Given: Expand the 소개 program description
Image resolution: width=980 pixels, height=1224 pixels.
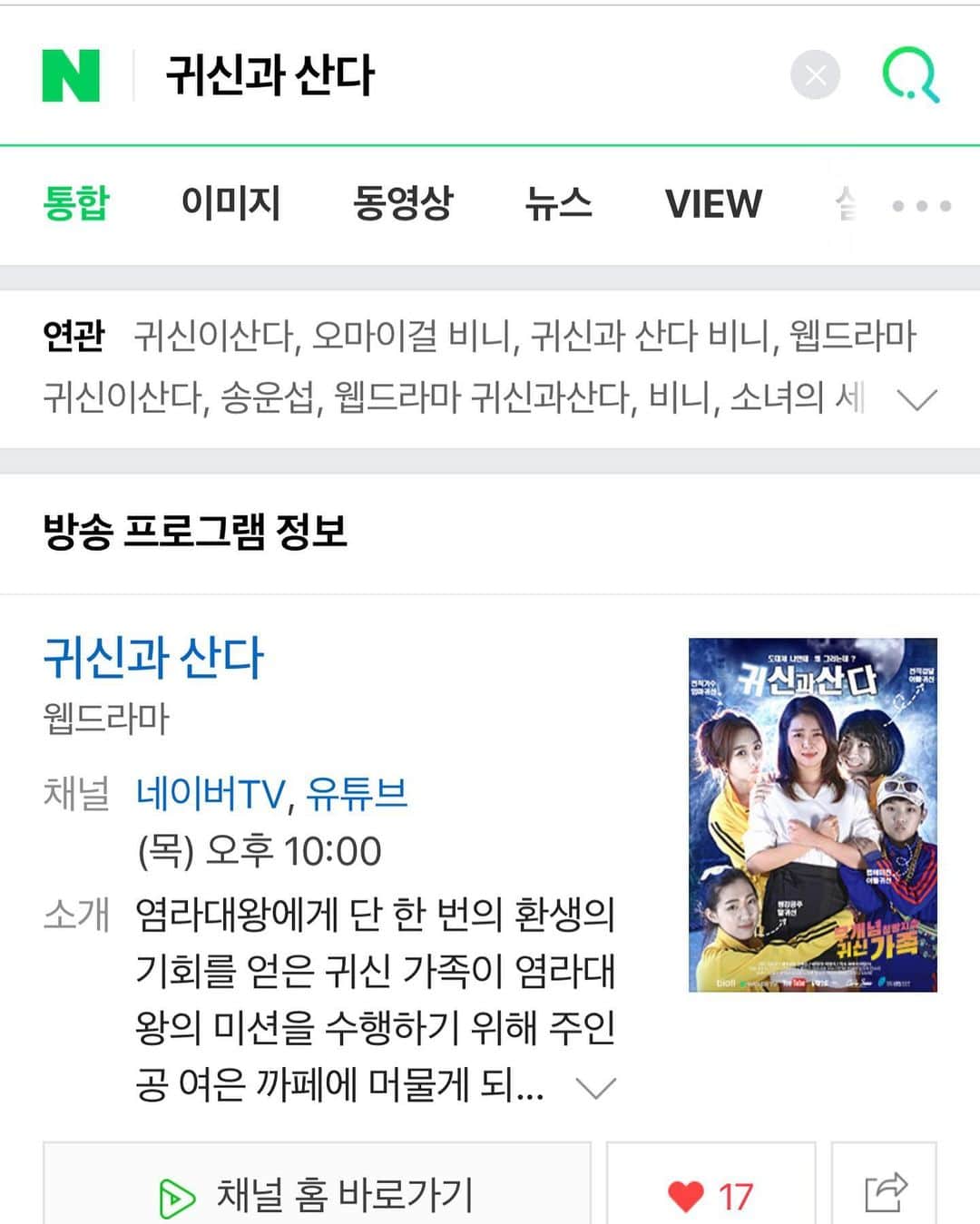Looking at the screenshot, I should pos(596,1087).
